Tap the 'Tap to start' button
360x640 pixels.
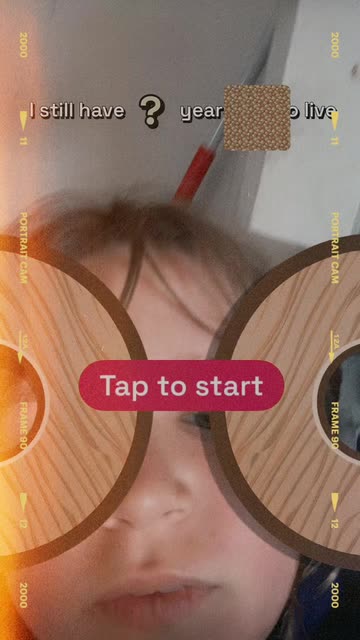pyautogui.click(x=181, y=385)
